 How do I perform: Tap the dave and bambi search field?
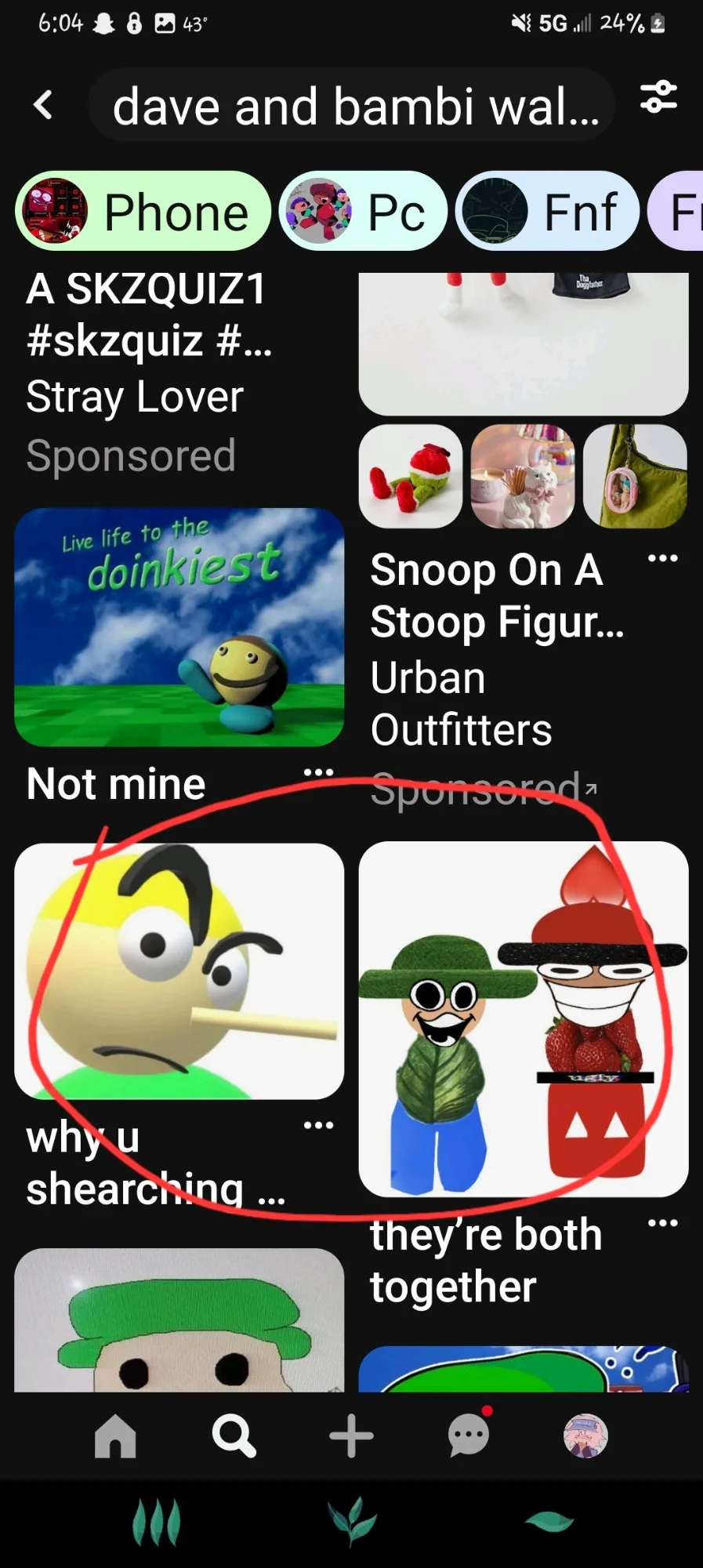(x=350, y=106)
